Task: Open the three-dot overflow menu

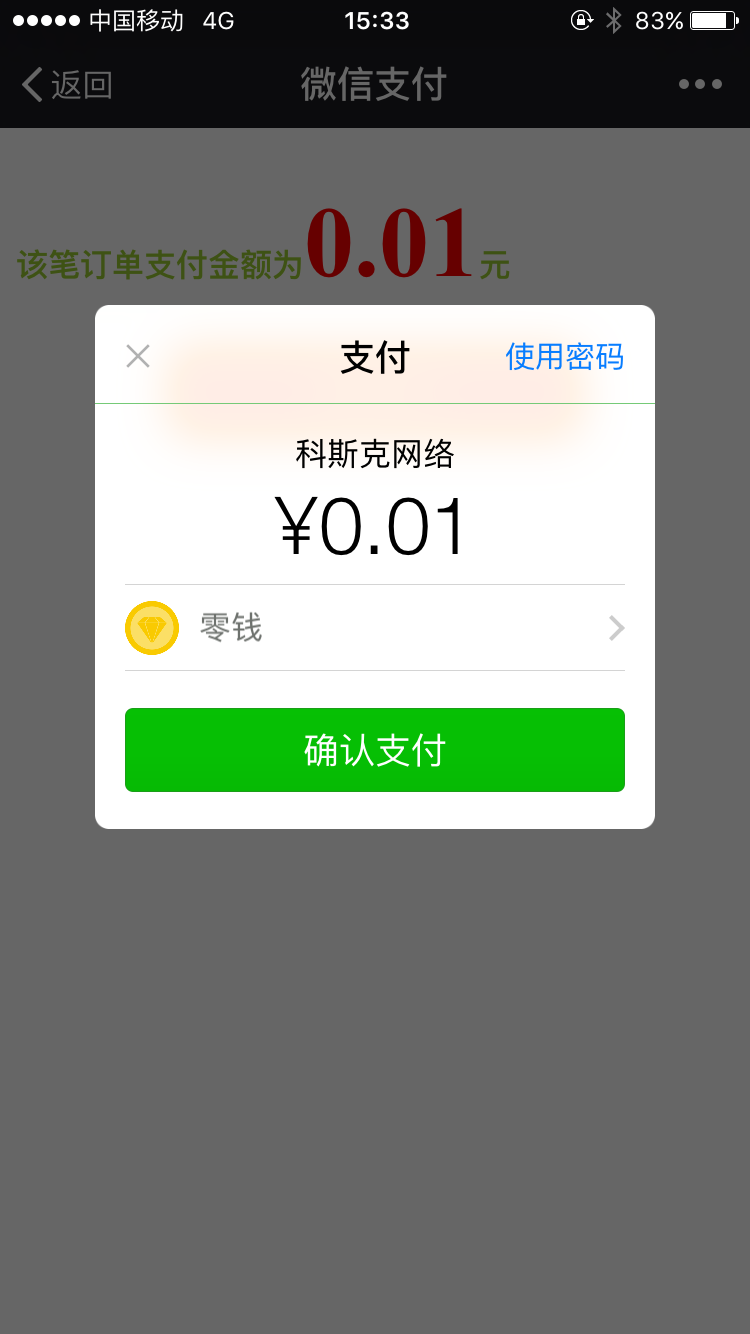Action: coord(700,84)
